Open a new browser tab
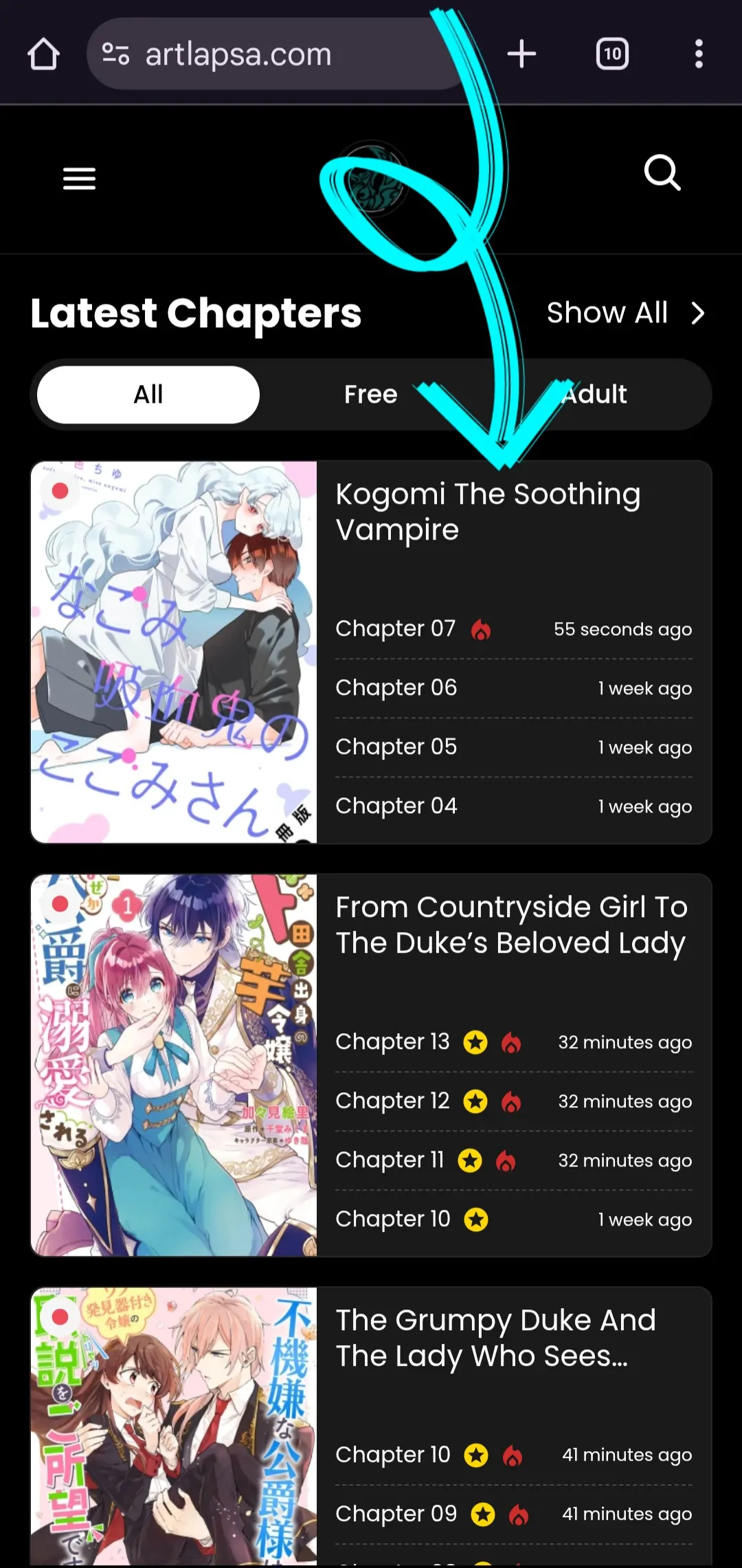 [521, 54]
